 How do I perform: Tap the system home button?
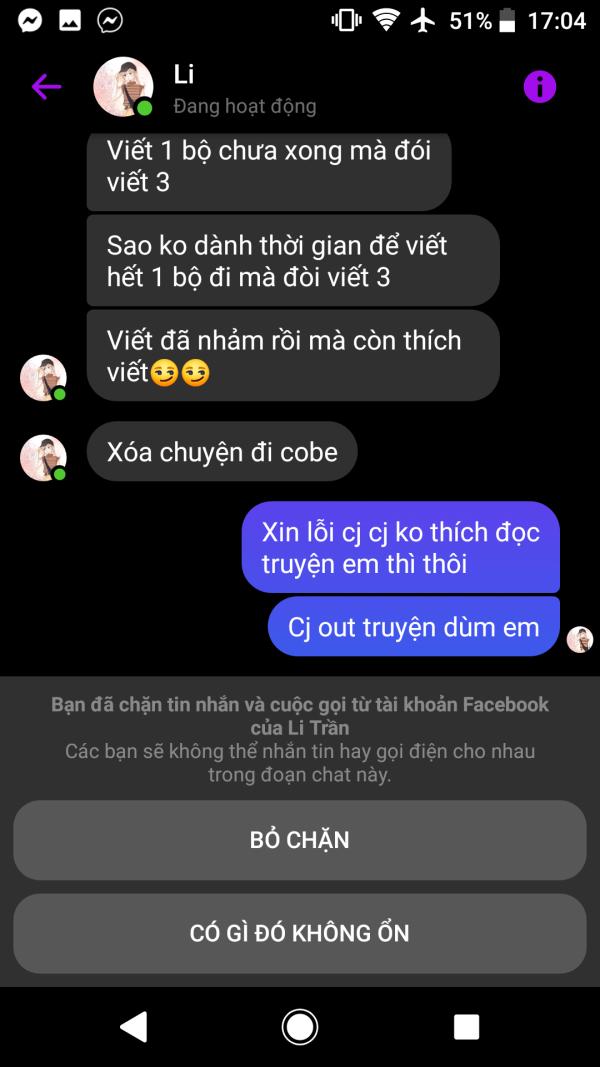[x=299, y=1027]
